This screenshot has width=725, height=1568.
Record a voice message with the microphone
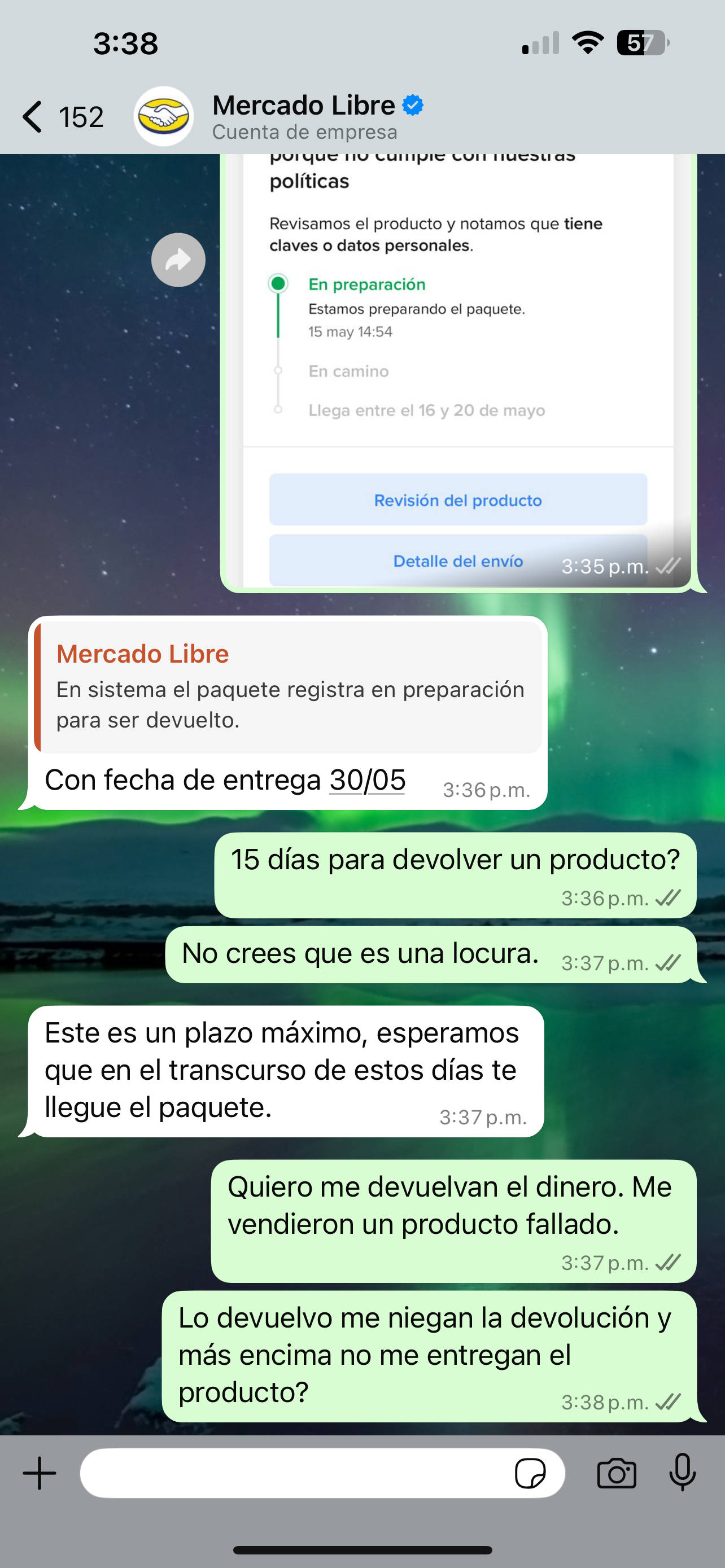click(x=683, y=1472)
